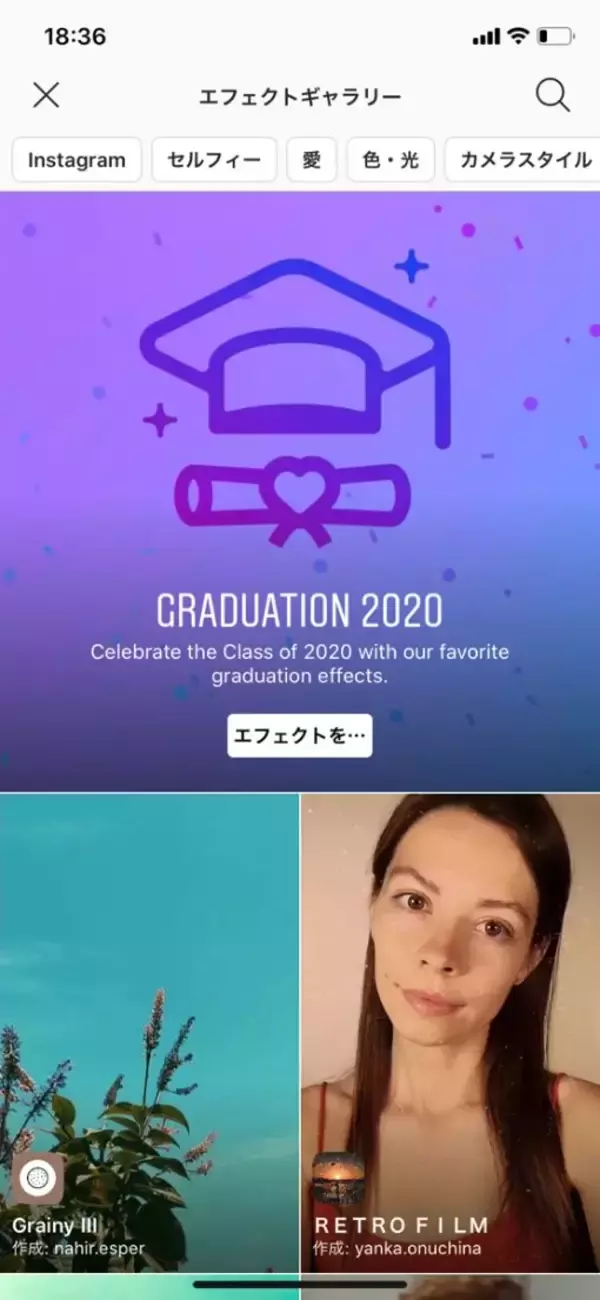Open the Grainy III effect by nahir.esper
This screenshot has width=600, height=1300.
(150, 1030)
